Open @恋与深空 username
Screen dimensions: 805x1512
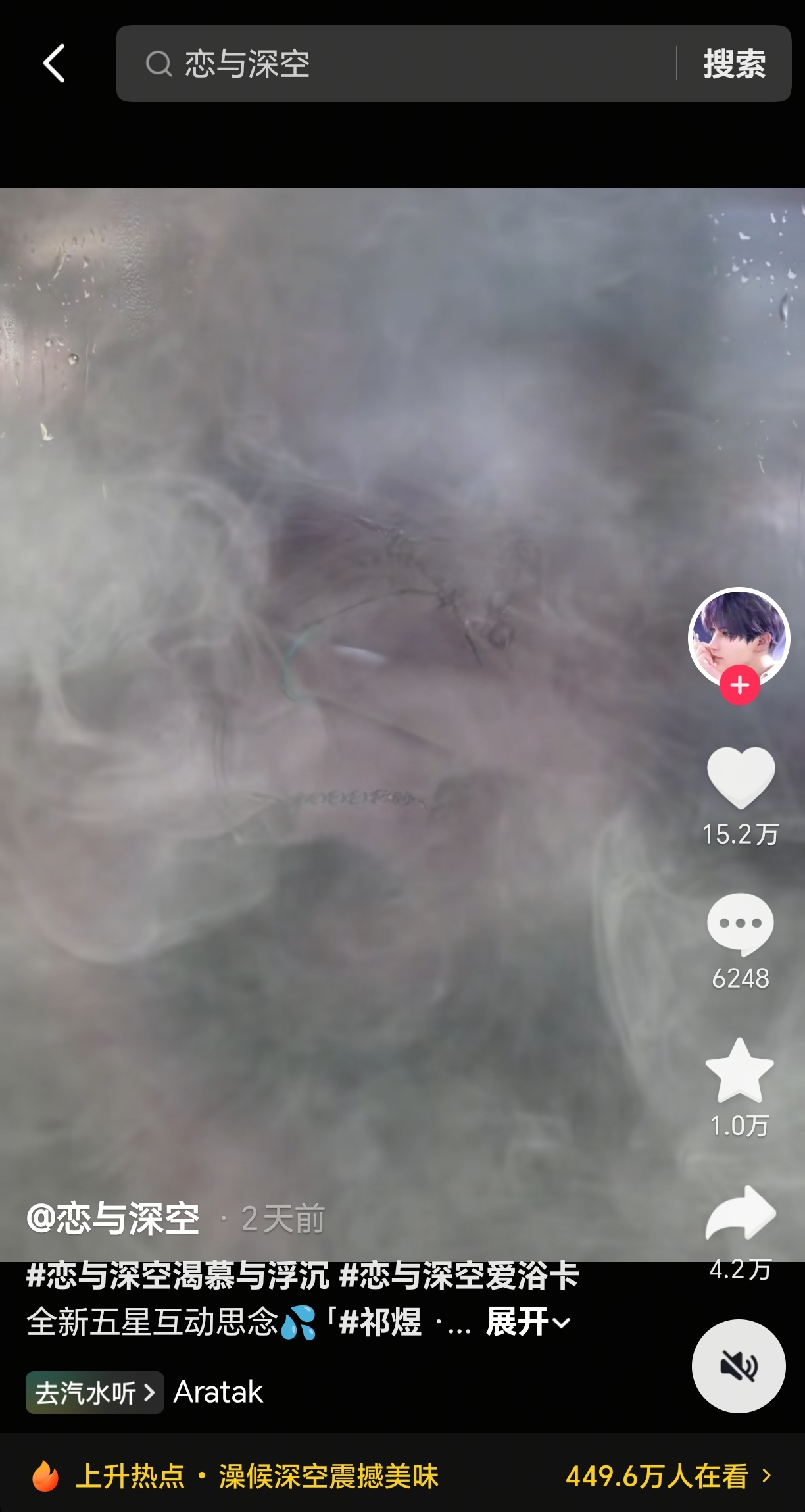[x=112, y=1219]
